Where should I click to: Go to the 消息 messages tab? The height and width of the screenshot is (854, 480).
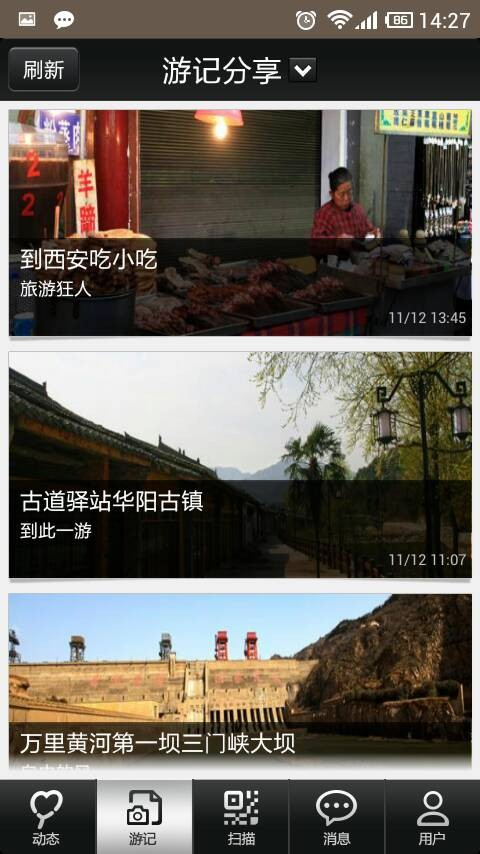[x=337, y=817]
